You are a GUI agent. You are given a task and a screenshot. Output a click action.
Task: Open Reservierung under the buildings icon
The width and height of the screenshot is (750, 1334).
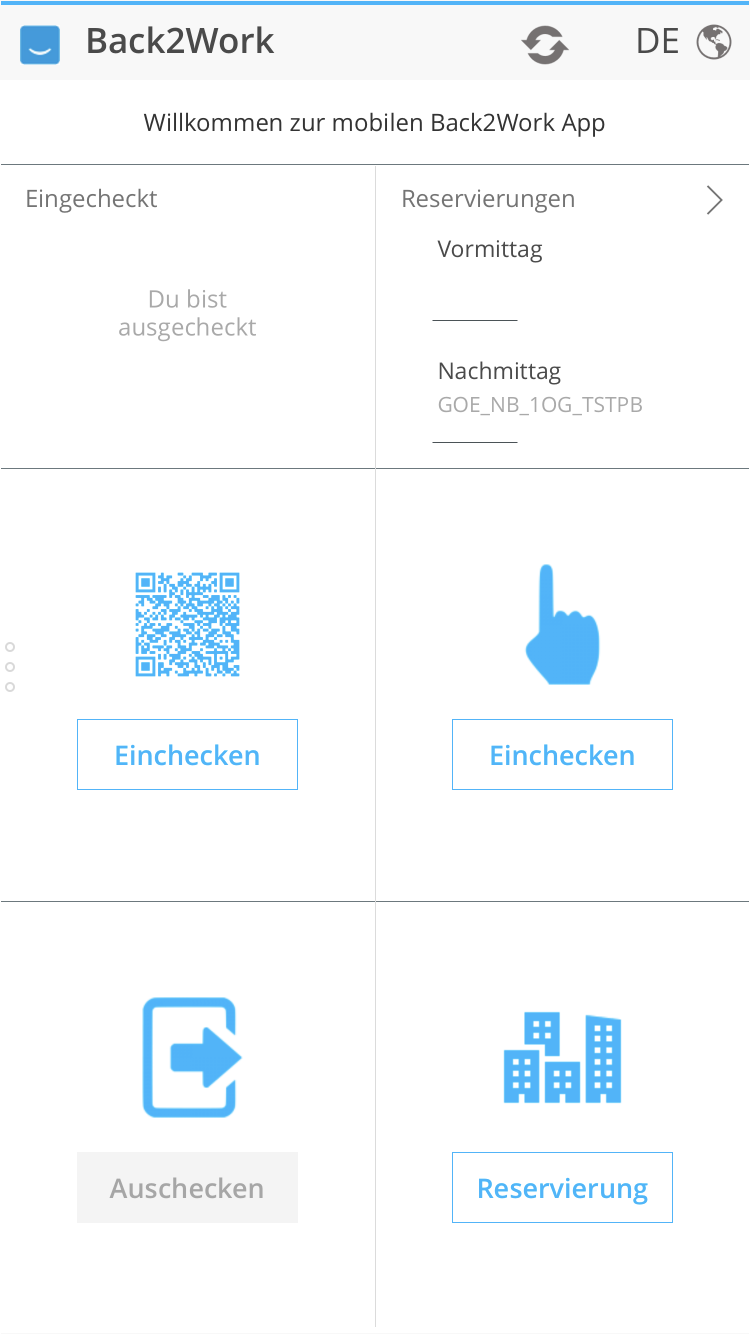562,1188
